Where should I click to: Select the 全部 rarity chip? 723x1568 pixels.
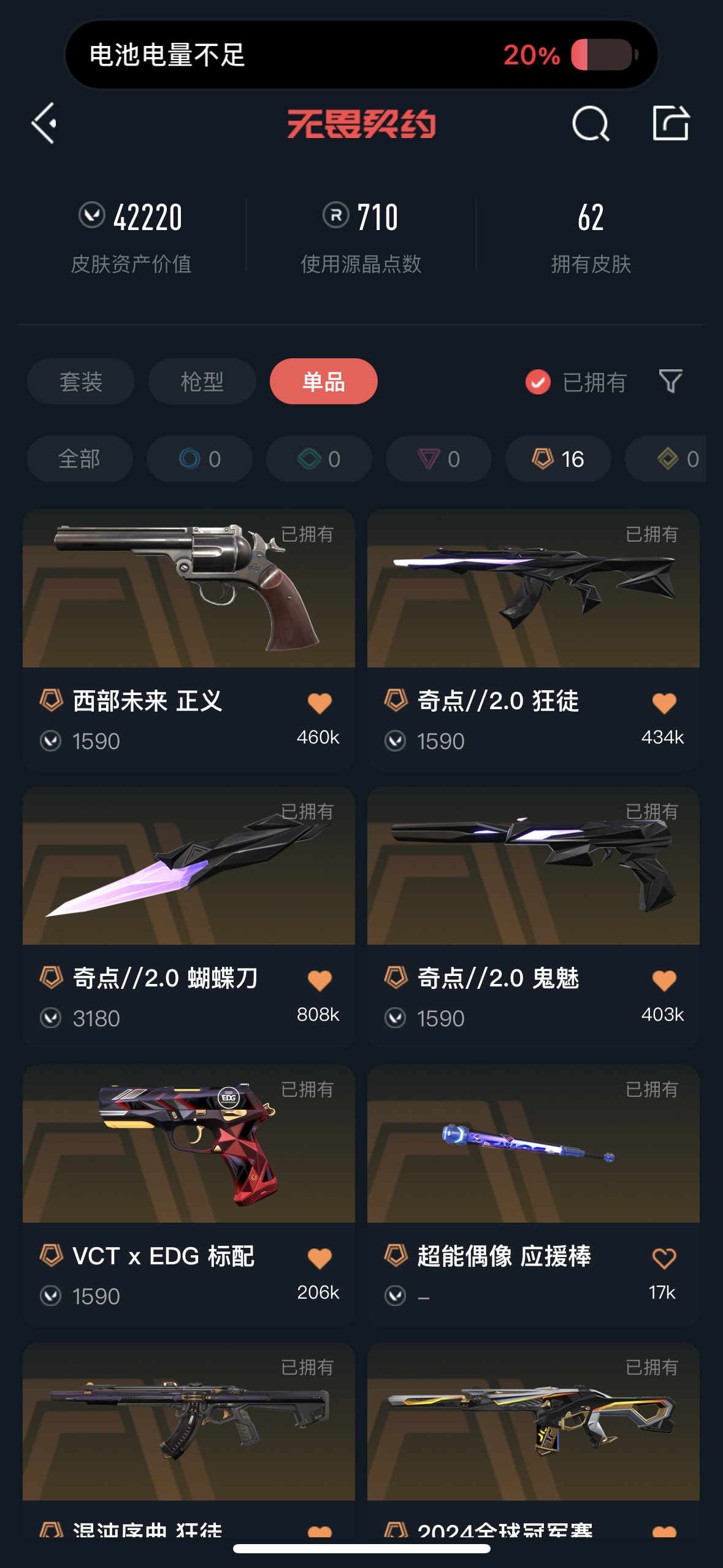80,459
